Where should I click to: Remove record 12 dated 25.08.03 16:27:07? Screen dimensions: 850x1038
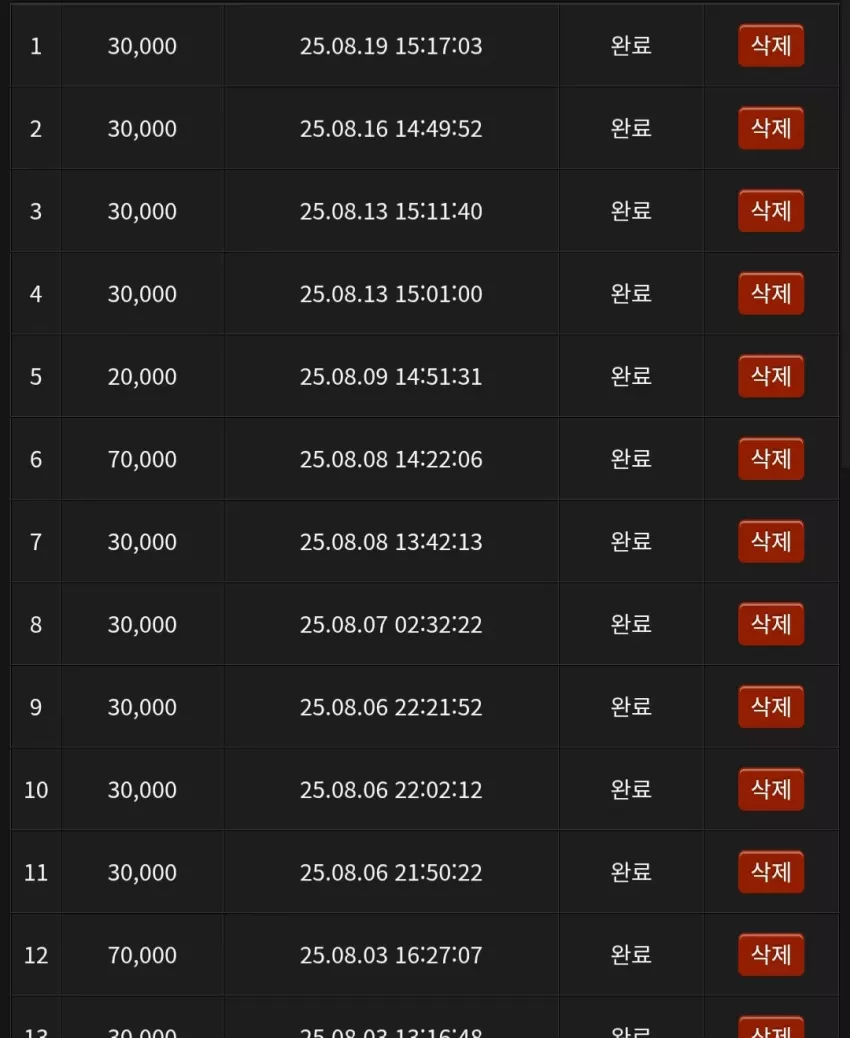(x=771, y=955)
